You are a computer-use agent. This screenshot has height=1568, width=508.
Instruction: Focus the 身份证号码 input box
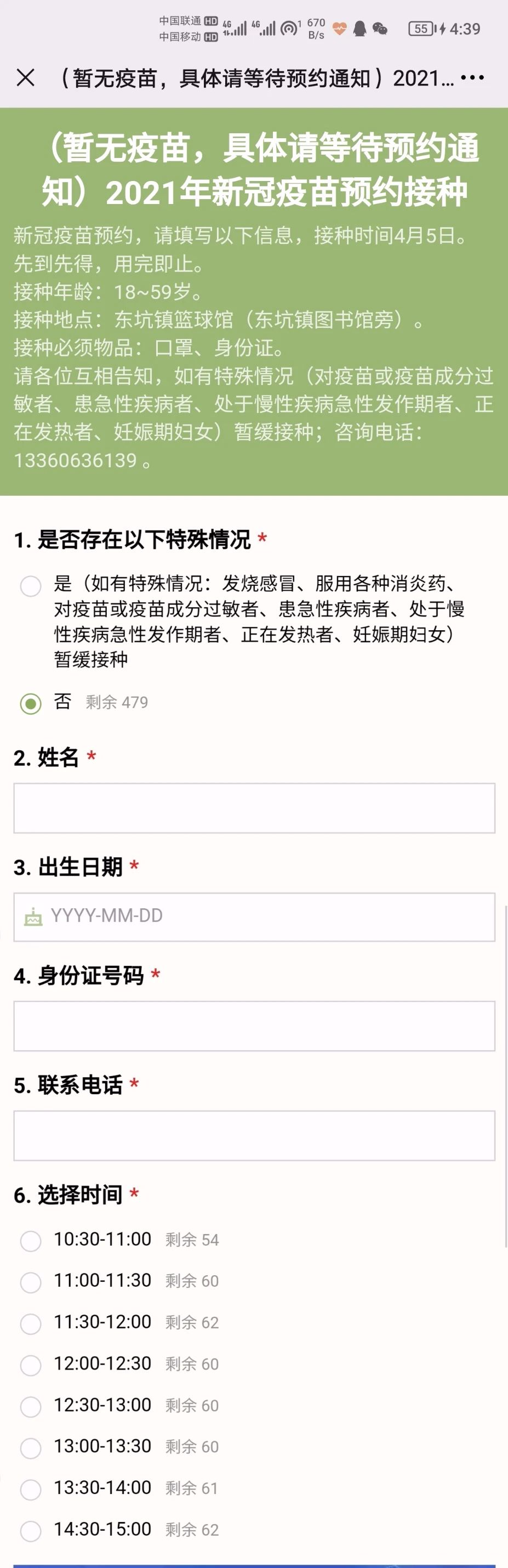pos(254,1026)
